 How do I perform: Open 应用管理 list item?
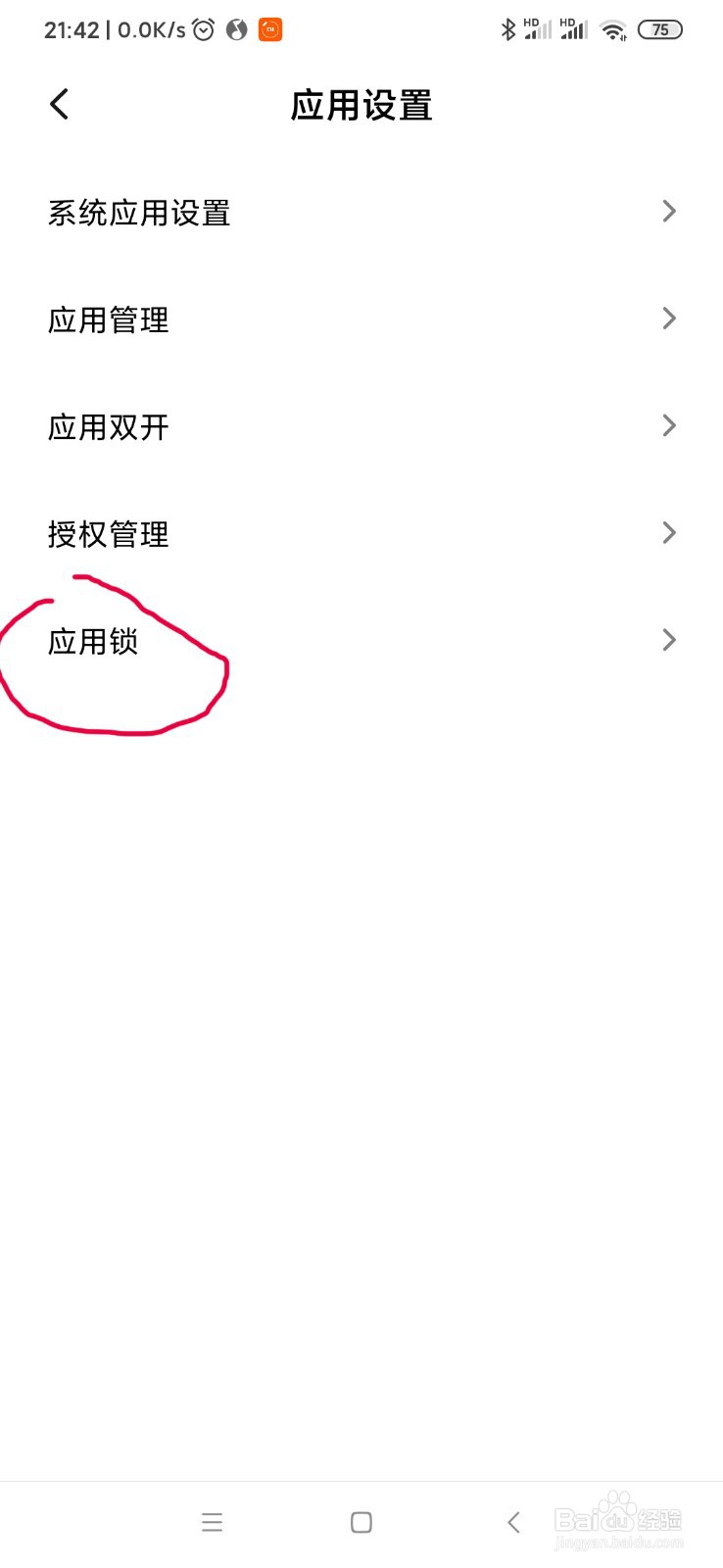(109, 319)
